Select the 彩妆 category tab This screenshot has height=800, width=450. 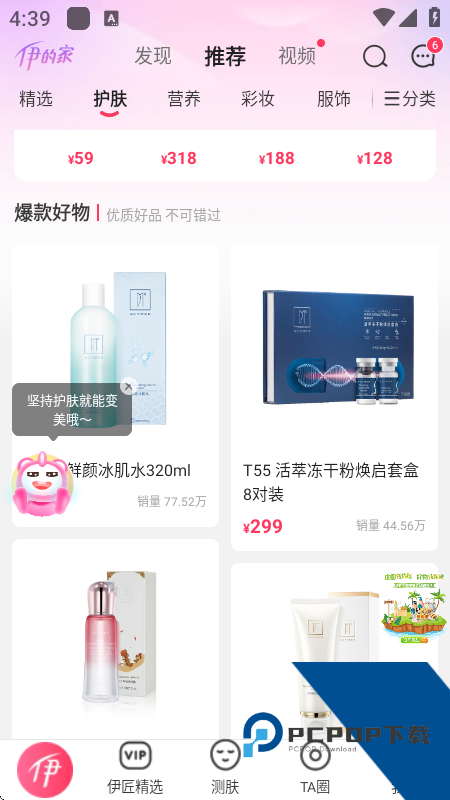[258, 98]
